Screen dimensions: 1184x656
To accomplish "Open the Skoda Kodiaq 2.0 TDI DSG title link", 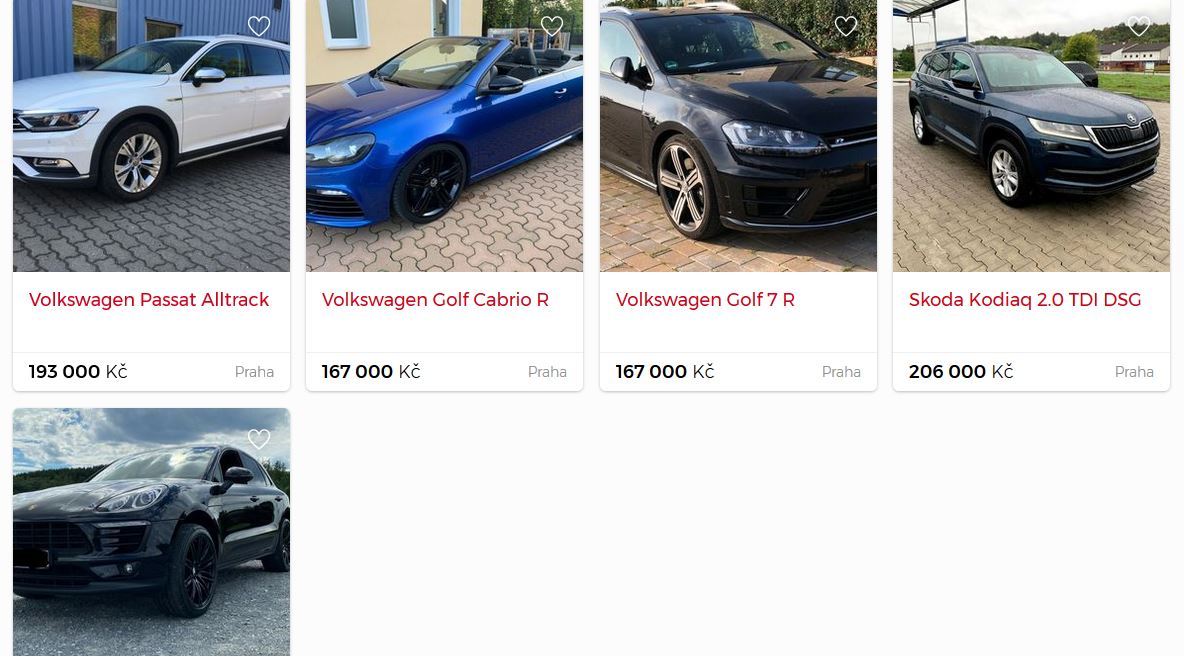I will coord(1025,300).
